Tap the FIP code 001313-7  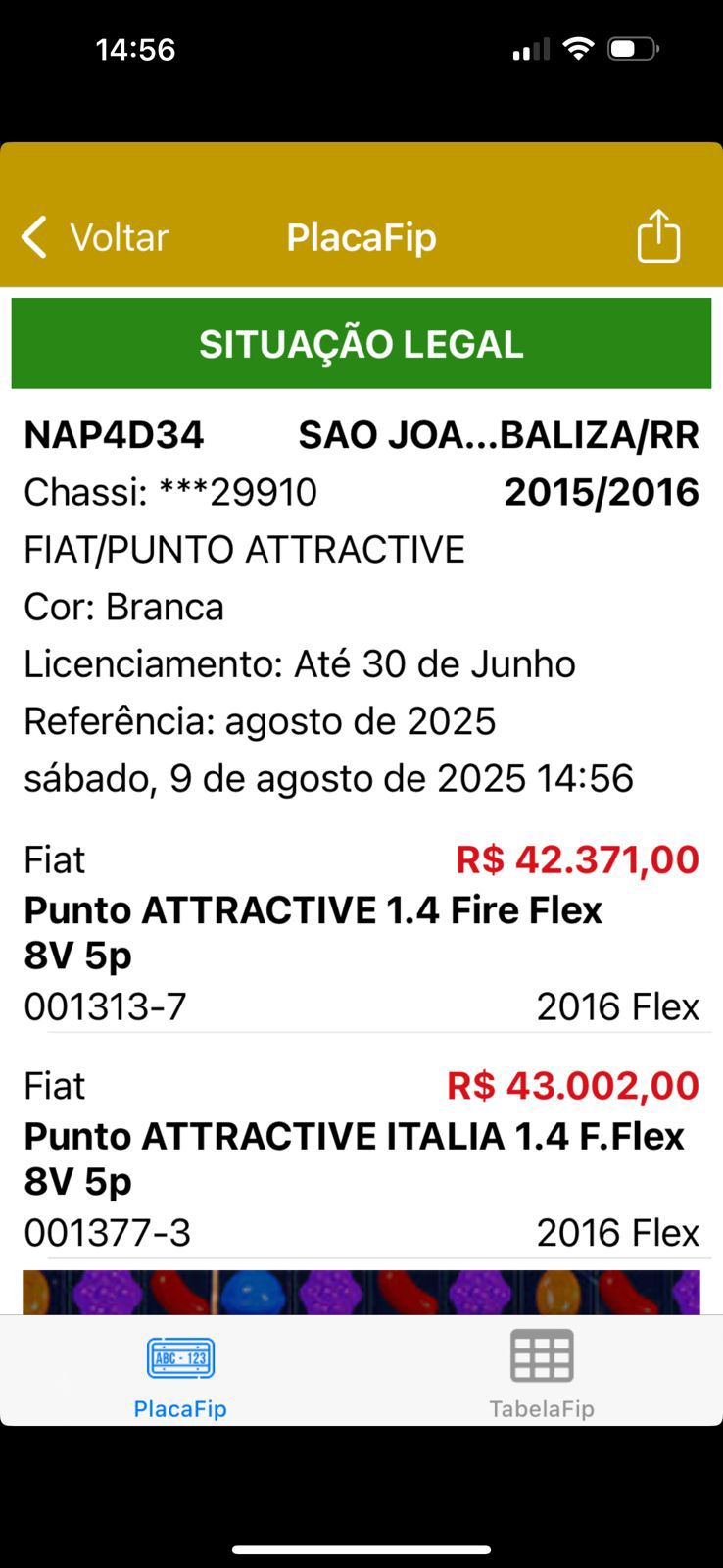click(x=103, y=1005)
